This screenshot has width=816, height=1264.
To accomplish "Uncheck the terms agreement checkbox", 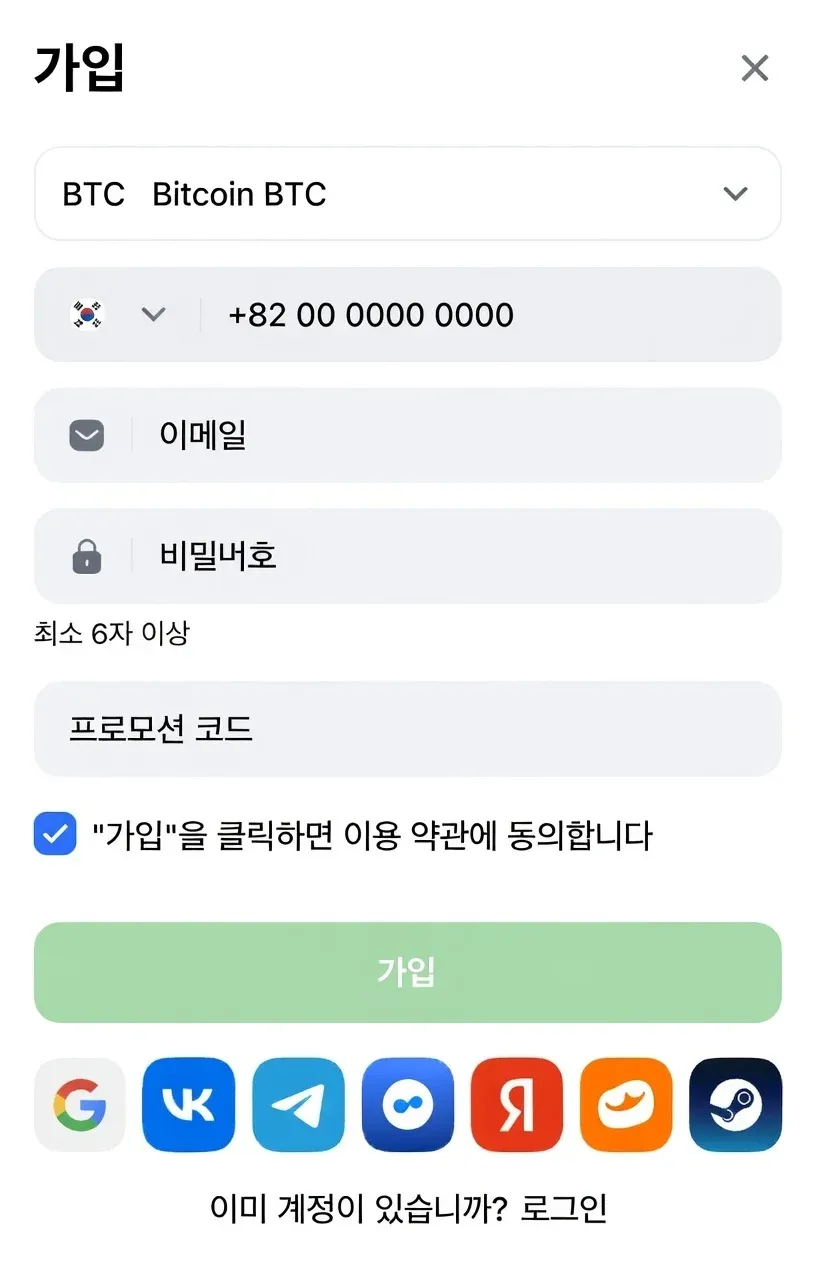I will click(x=55, y=834).
